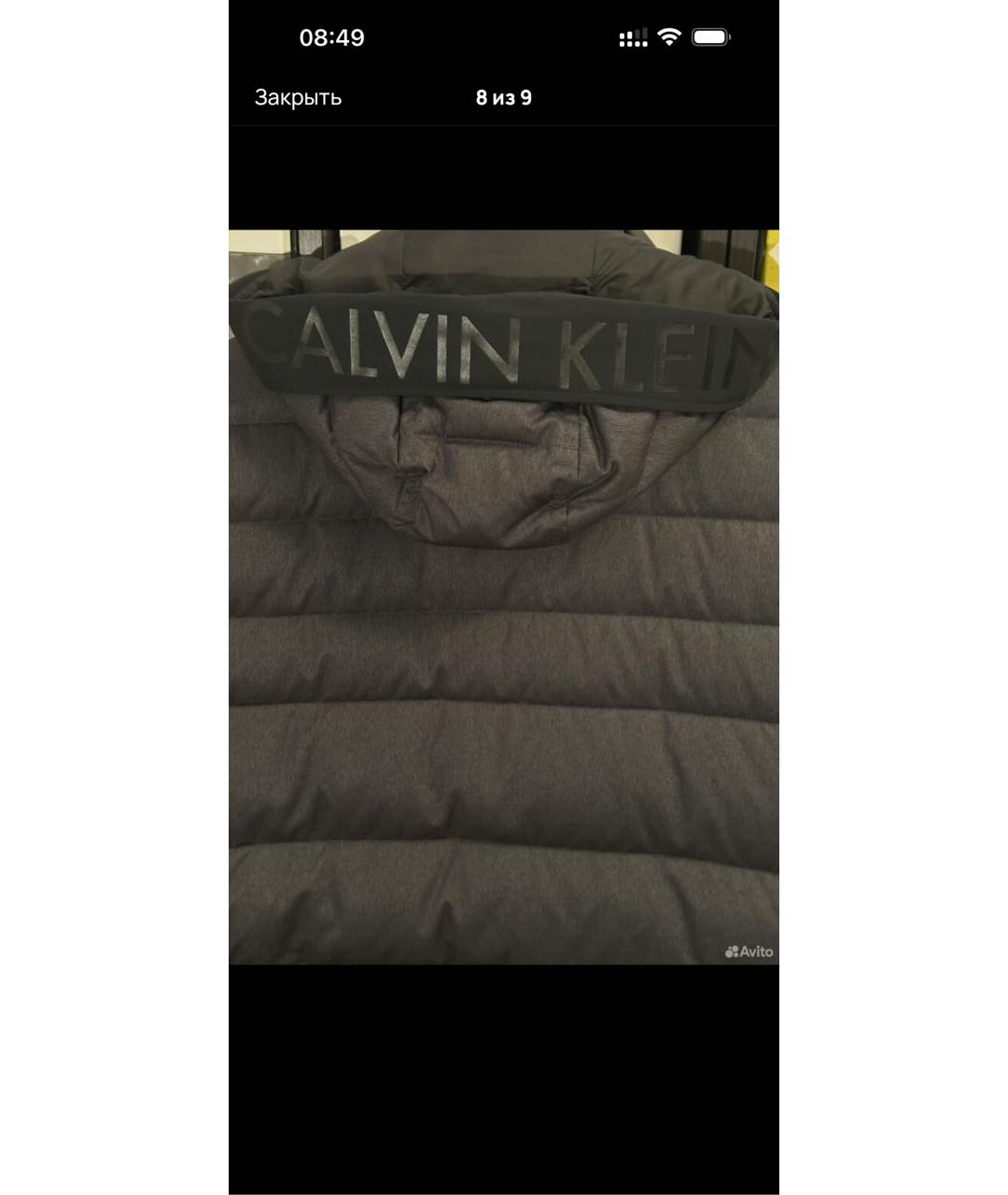This screenshot has width=1008, height=1195.
Task: Tap the quilted back panel of the jacket
Action: click(504, 794)
